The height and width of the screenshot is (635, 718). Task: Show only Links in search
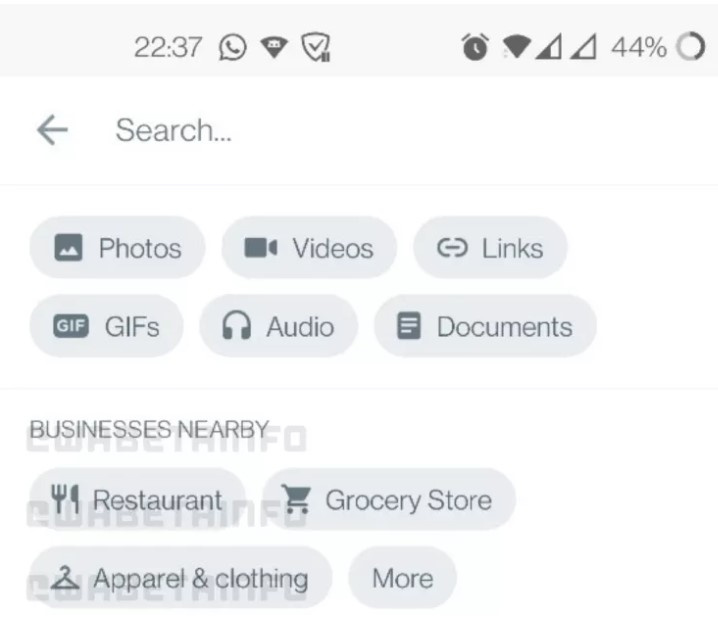pos(490,248)
